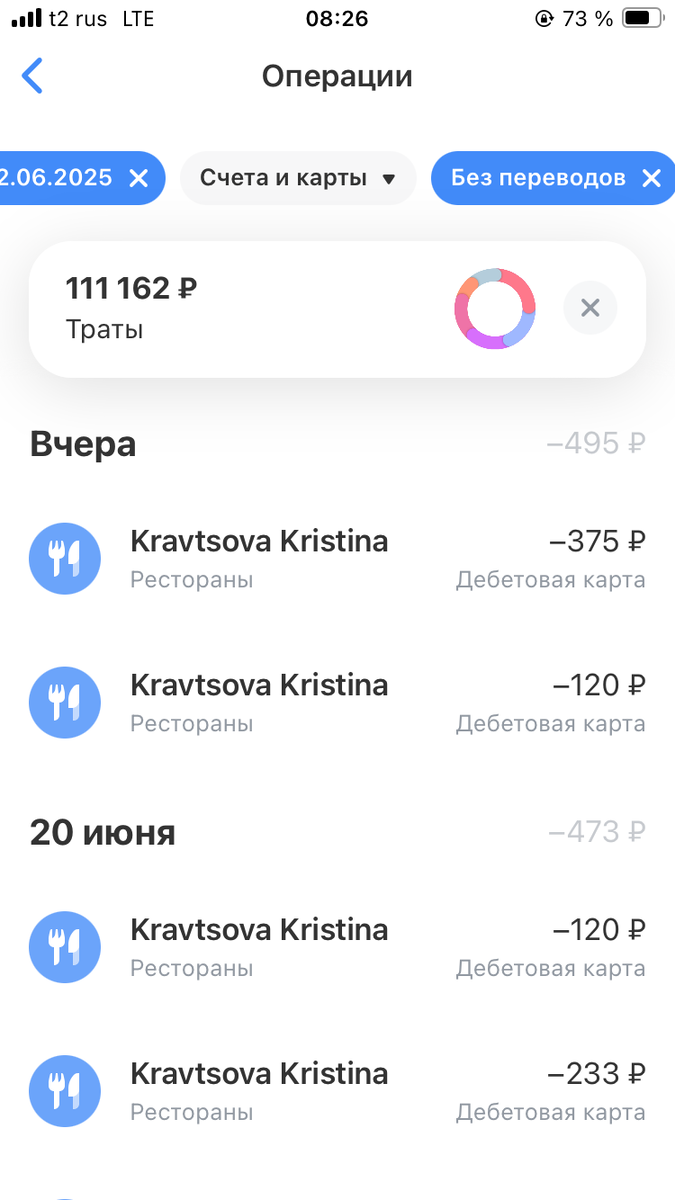
Task: Go back from the Операции screen
Action: tap(33, 76)
